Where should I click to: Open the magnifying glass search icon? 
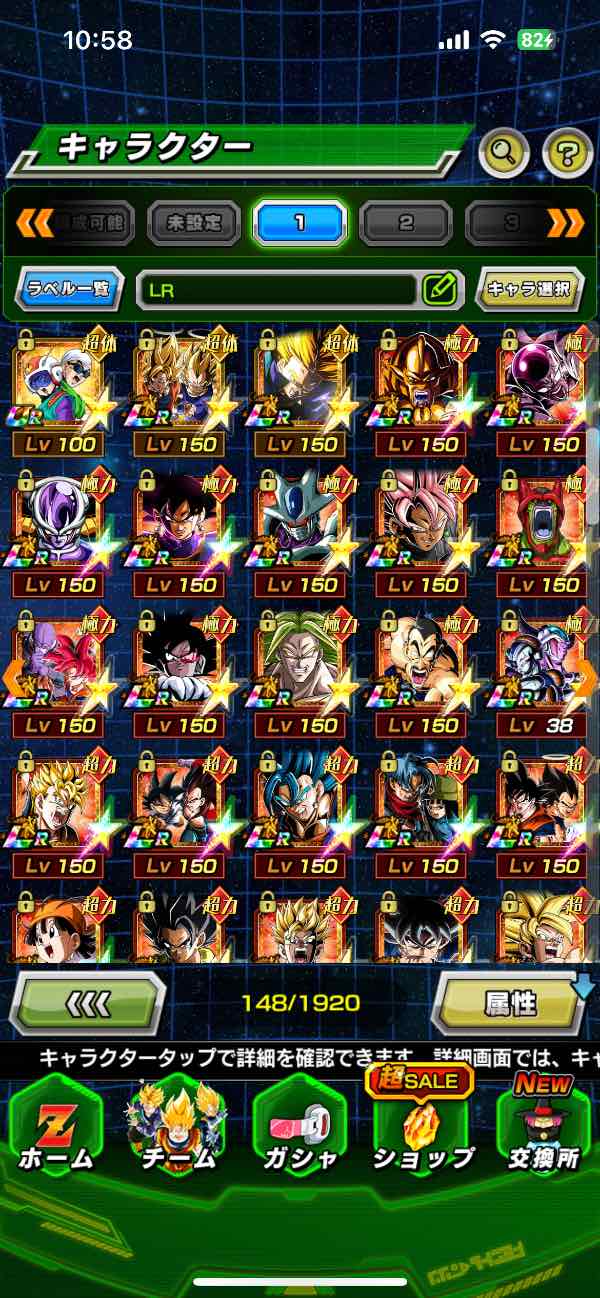[505, 153]
